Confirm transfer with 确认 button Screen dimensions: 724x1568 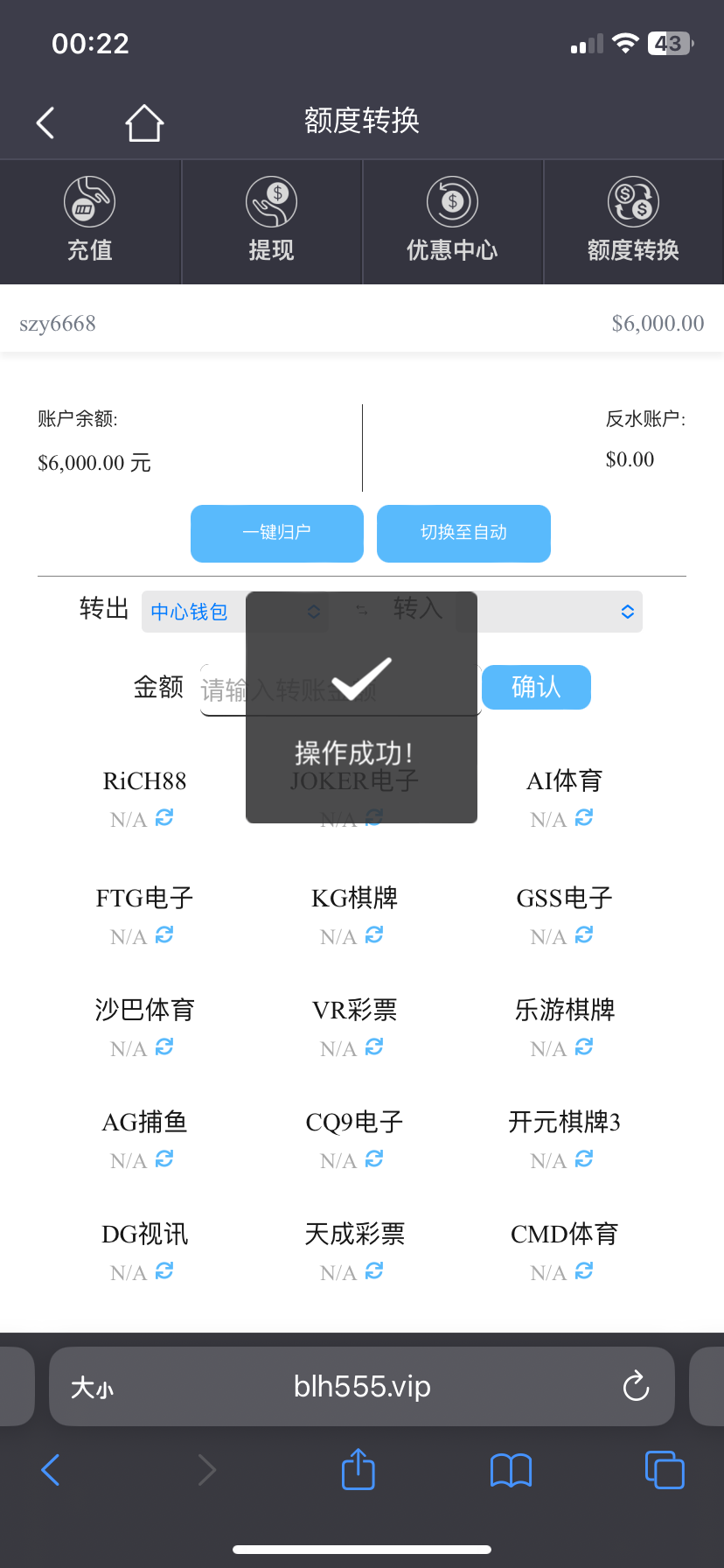[x=536, y=687]
